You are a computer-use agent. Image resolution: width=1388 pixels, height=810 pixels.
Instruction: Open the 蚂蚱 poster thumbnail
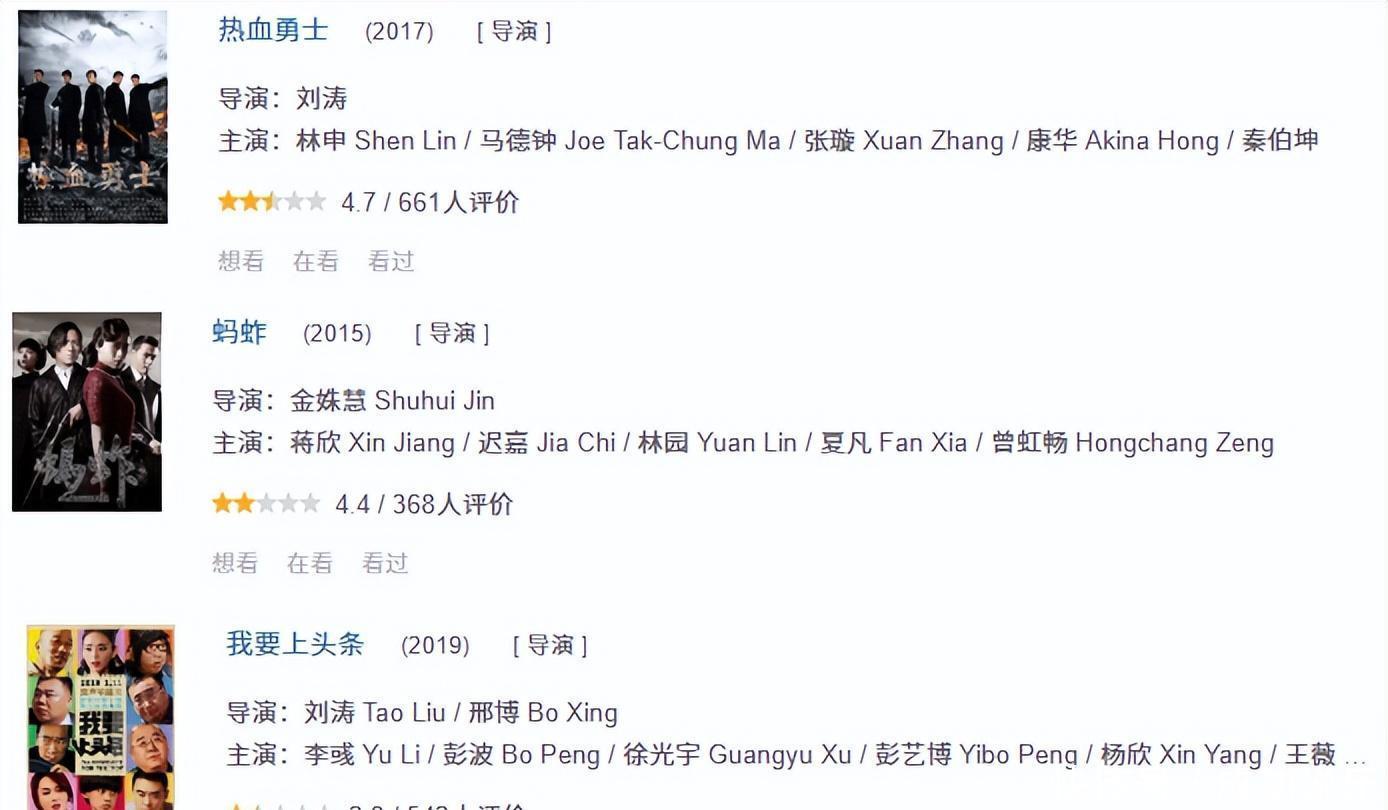pyautogui.click(x=87, y=412)
